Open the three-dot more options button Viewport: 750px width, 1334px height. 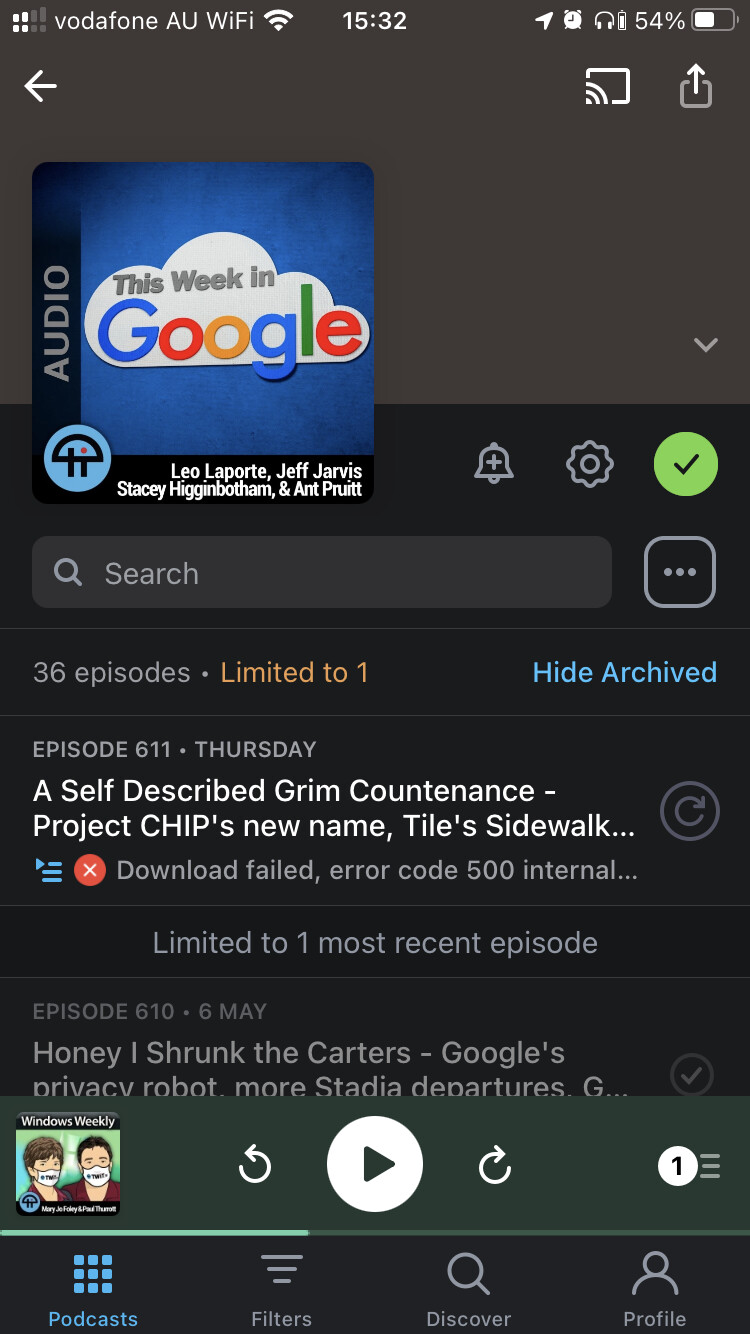pyautogui.click(x=680, y=572)
